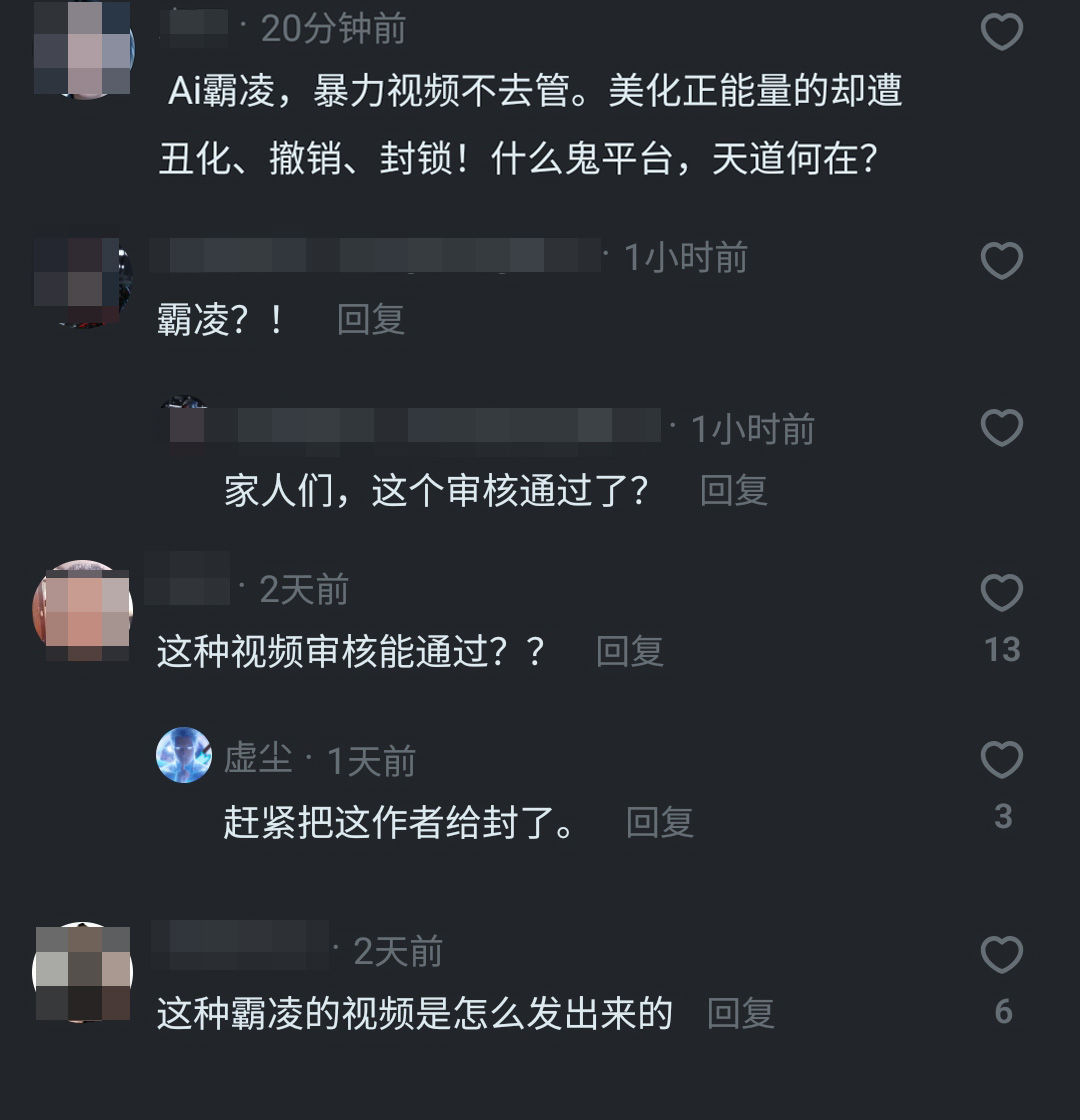Reply to 家人们,这个审核通过了?
The height and width of the screenshot is (1120, 1080).
(733, 490)
